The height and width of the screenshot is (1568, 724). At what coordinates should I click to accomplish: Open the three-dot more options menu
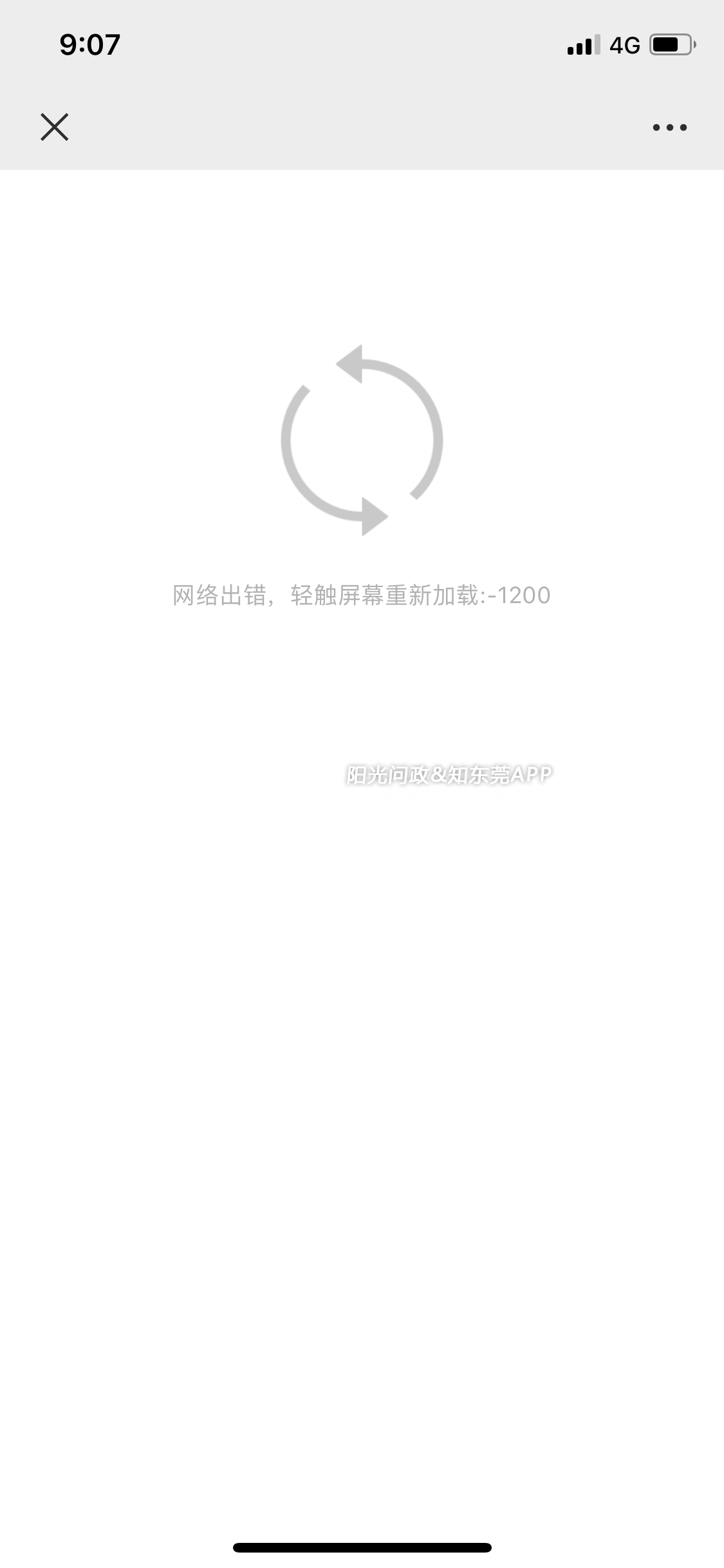669,127
